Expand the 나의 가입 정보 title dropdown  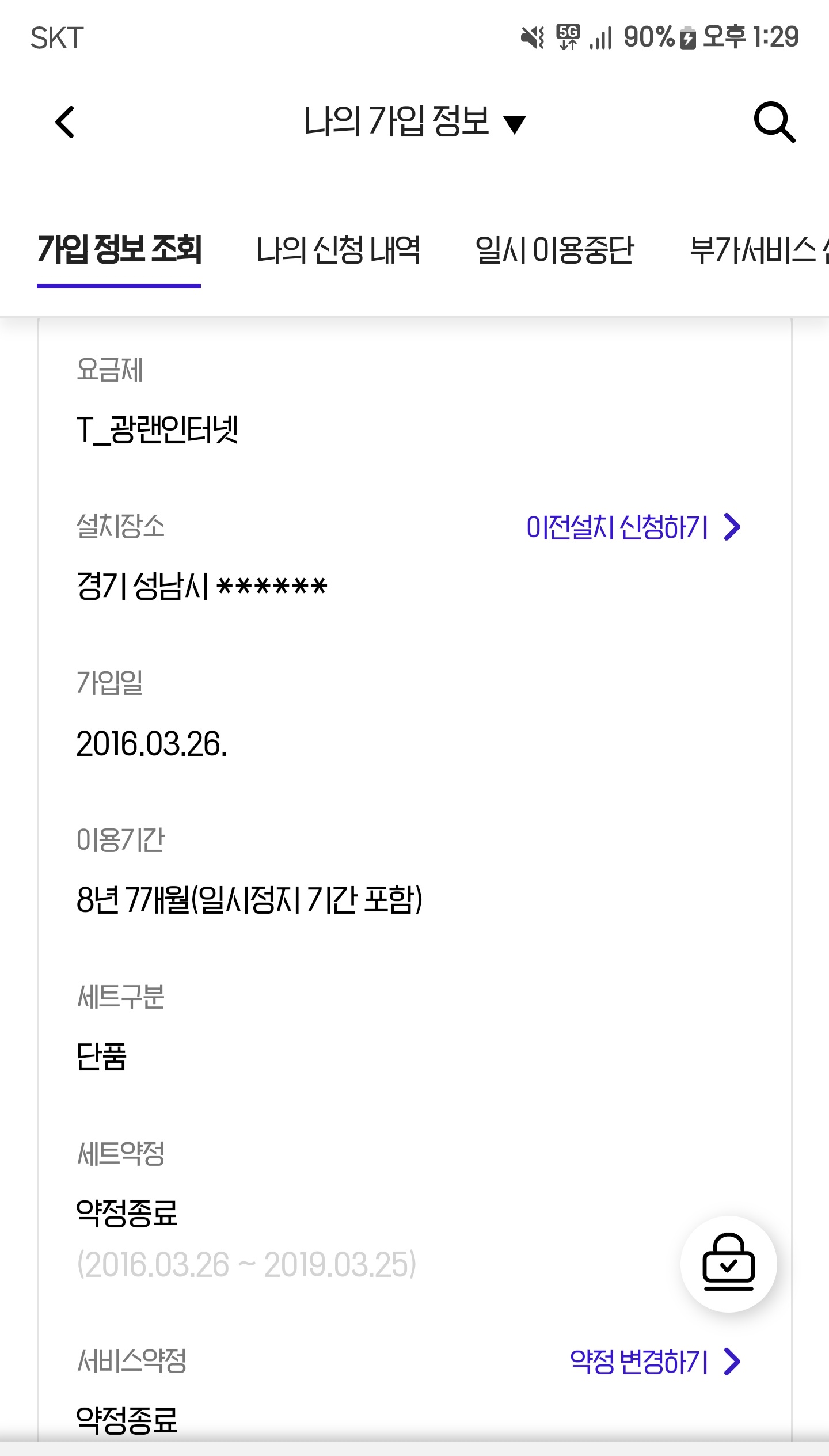pos(414,121)
